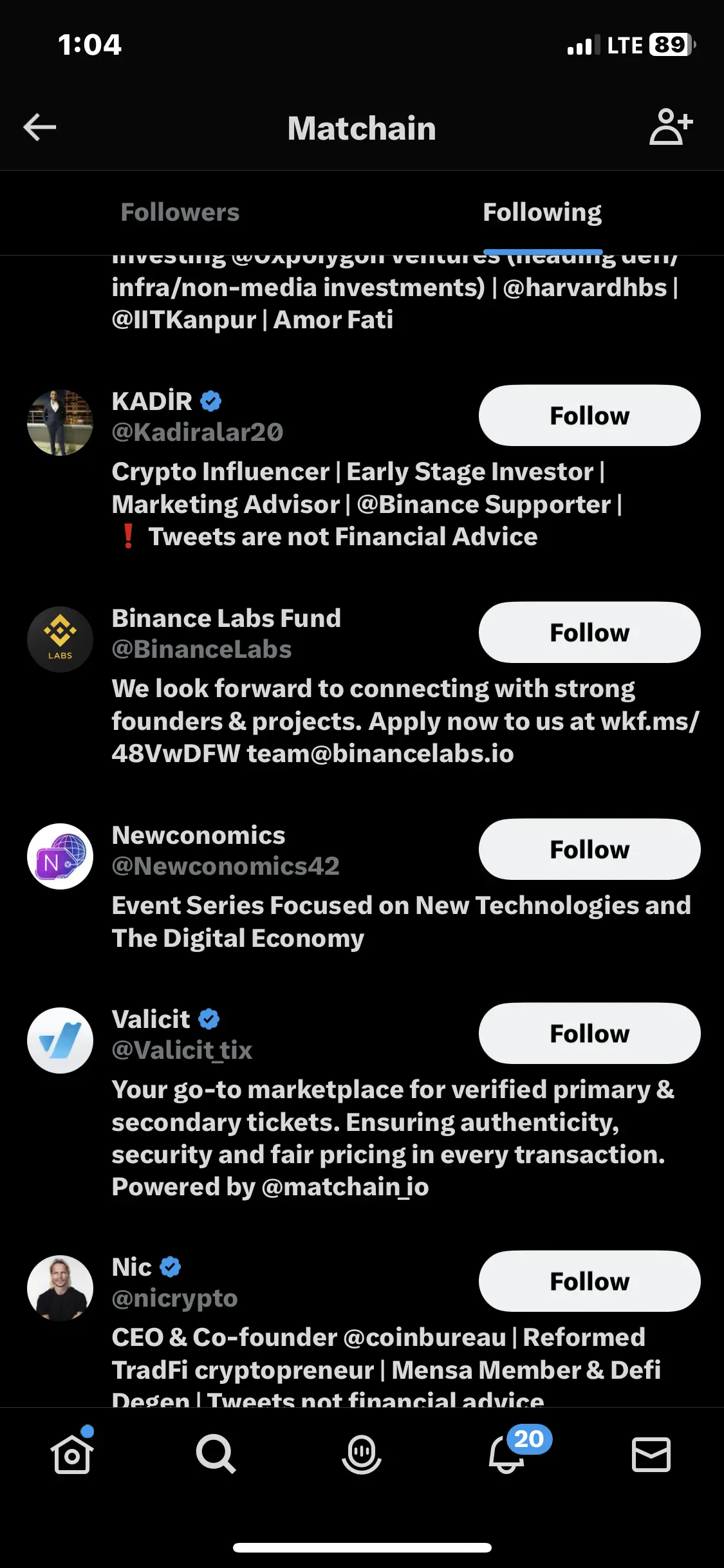Open the Home feed icon
The image size is (724, 1568).
72,1453
